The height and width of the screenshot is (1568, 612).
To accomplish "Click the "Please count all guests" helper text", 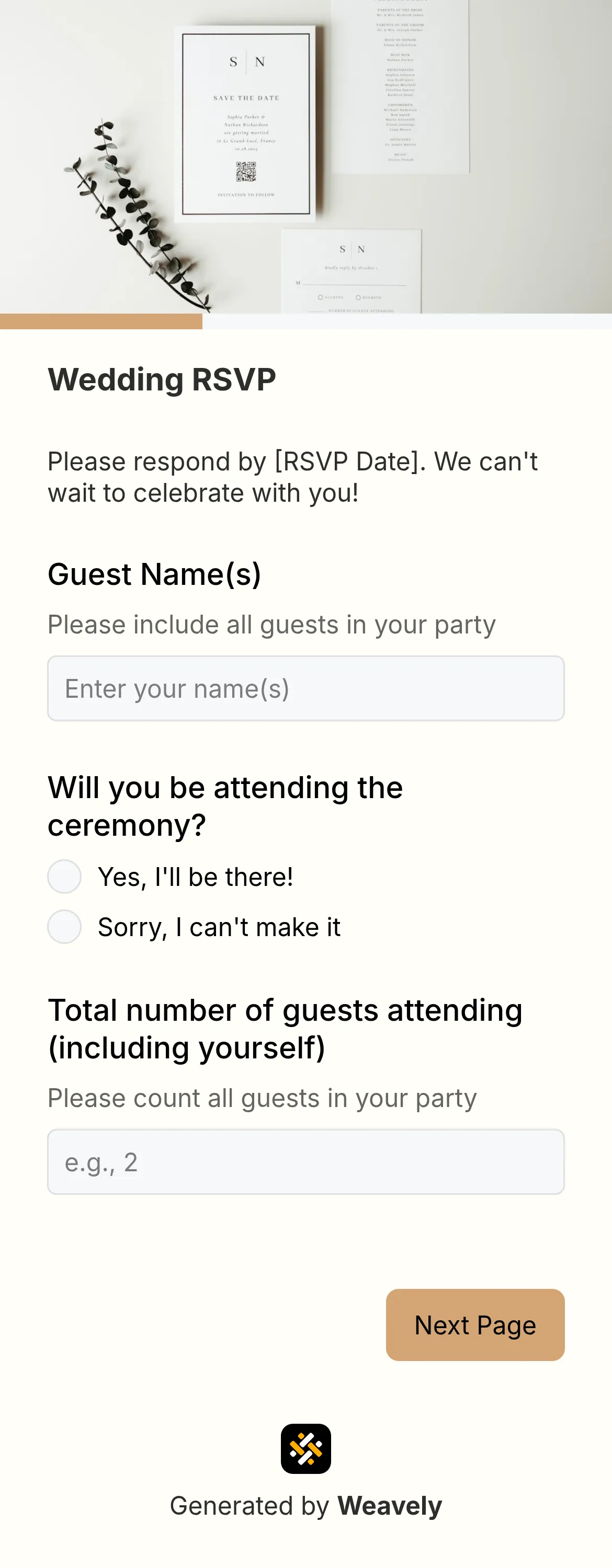I will [263, 1098].
